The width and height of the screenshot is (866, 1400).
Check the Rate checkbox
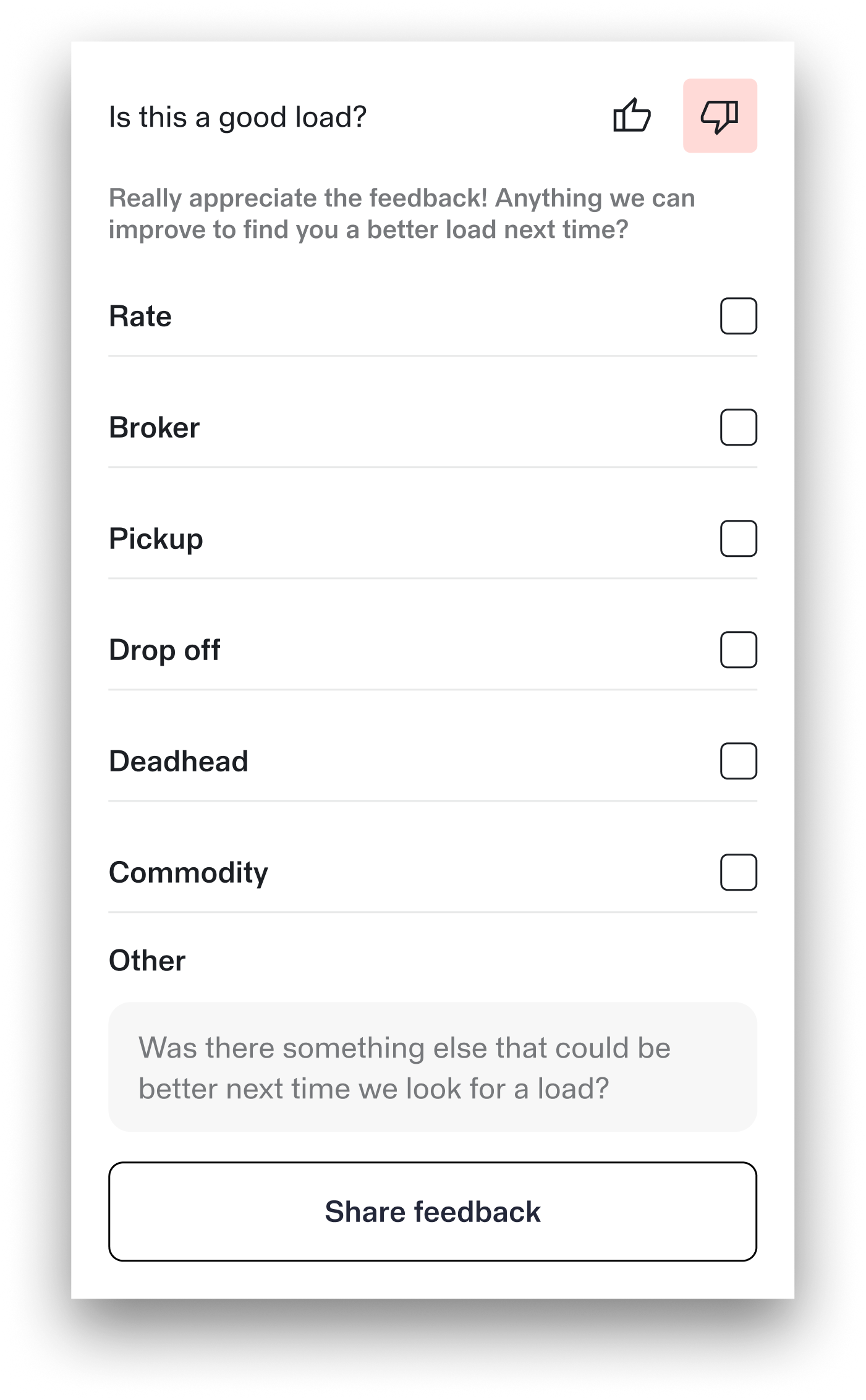738,316
